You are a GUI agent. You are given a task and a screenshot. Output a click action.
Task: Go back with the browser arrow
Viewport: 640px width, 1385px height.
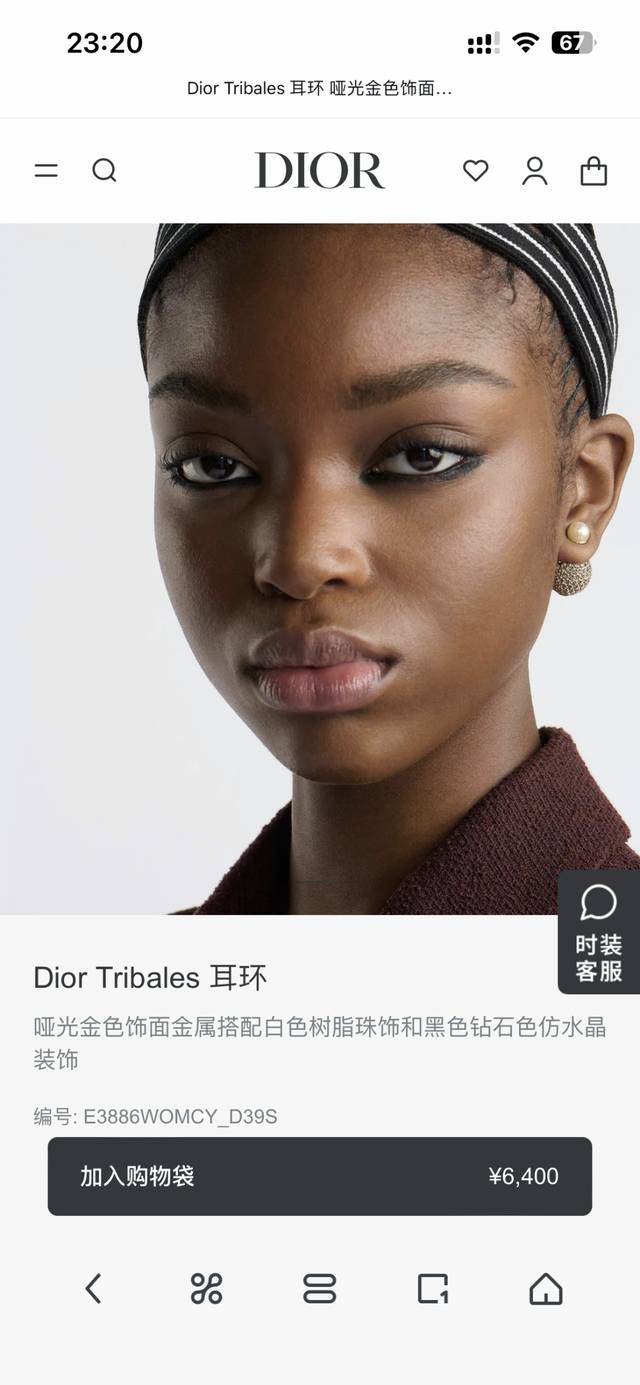(93, 1288)
